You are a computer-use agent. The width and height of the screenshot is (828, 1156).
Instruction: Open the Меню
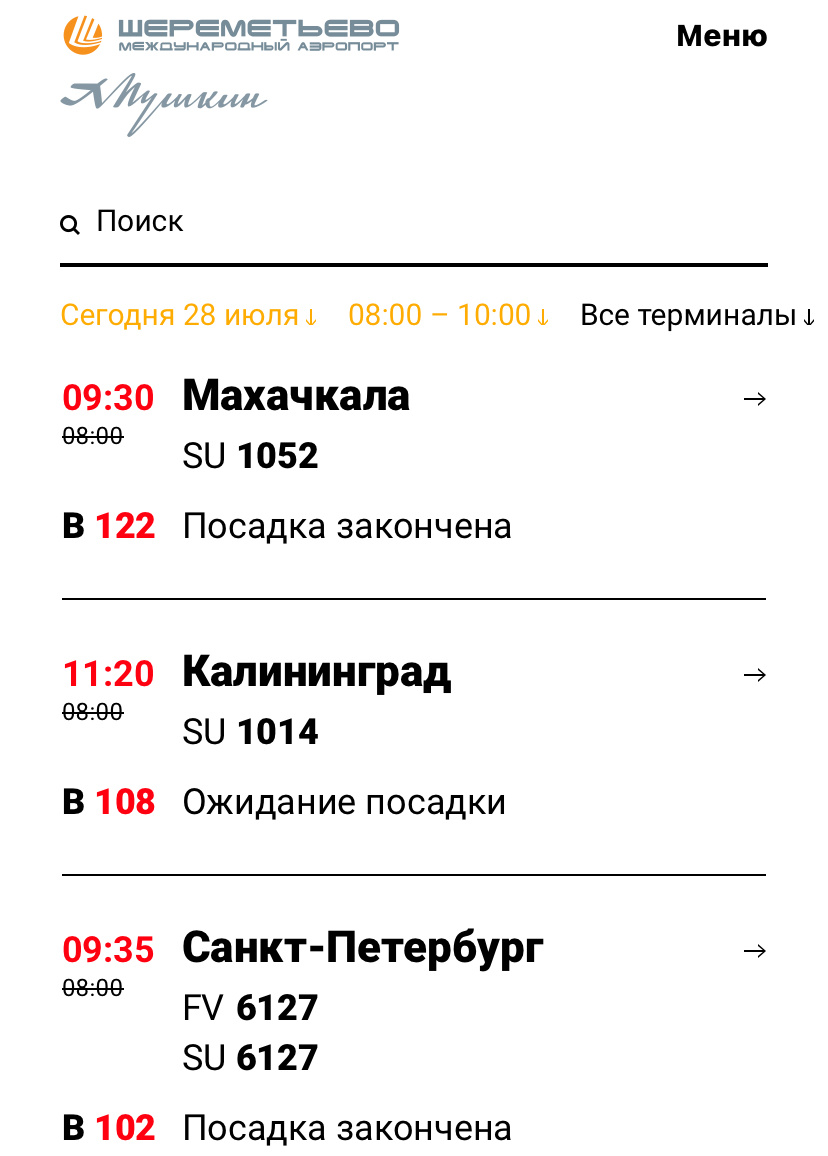point(722,35)
